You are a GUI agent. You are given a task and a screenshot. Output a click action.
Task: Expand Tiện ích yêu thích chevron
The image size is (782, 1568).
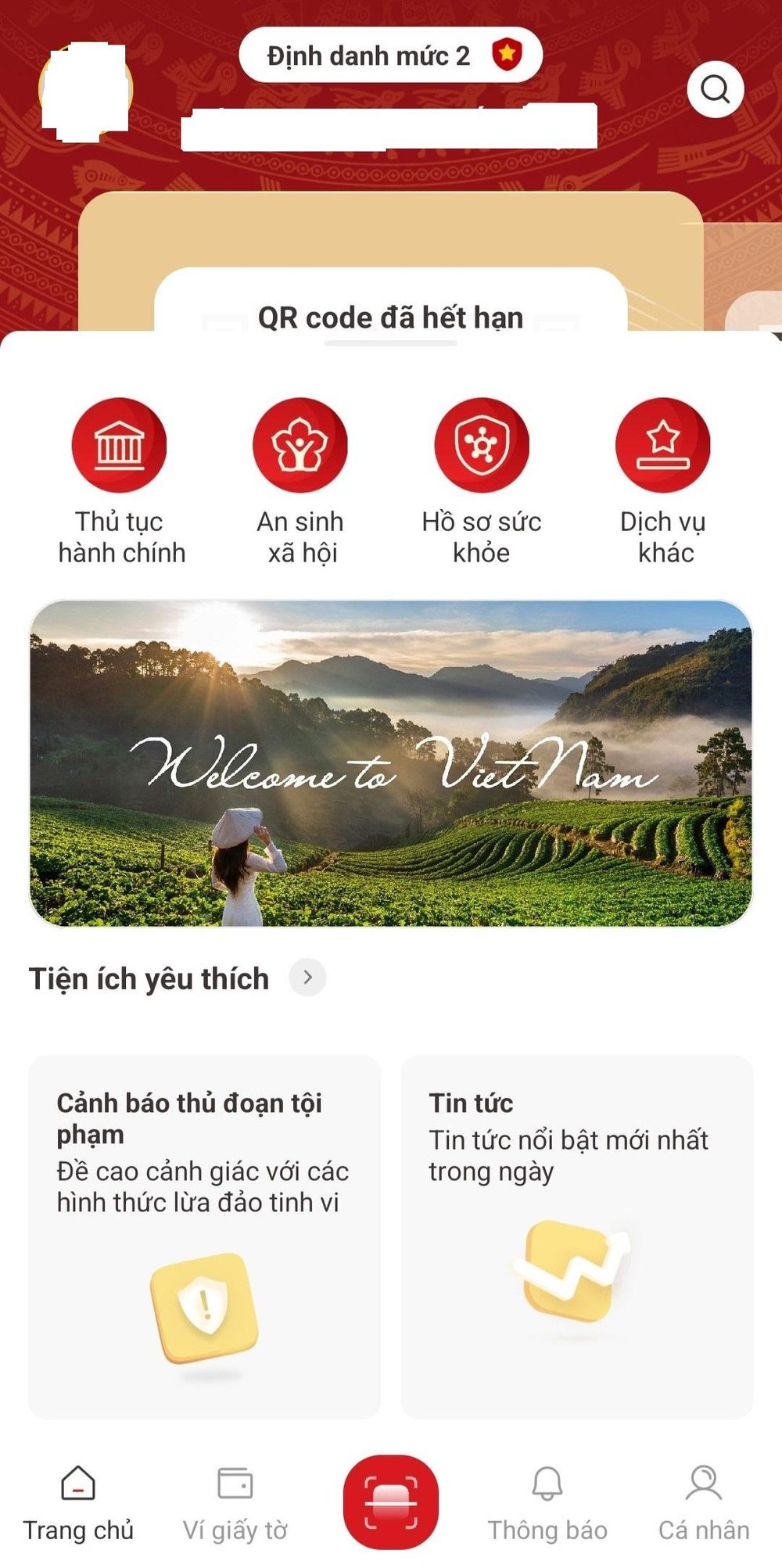point(307,978)
